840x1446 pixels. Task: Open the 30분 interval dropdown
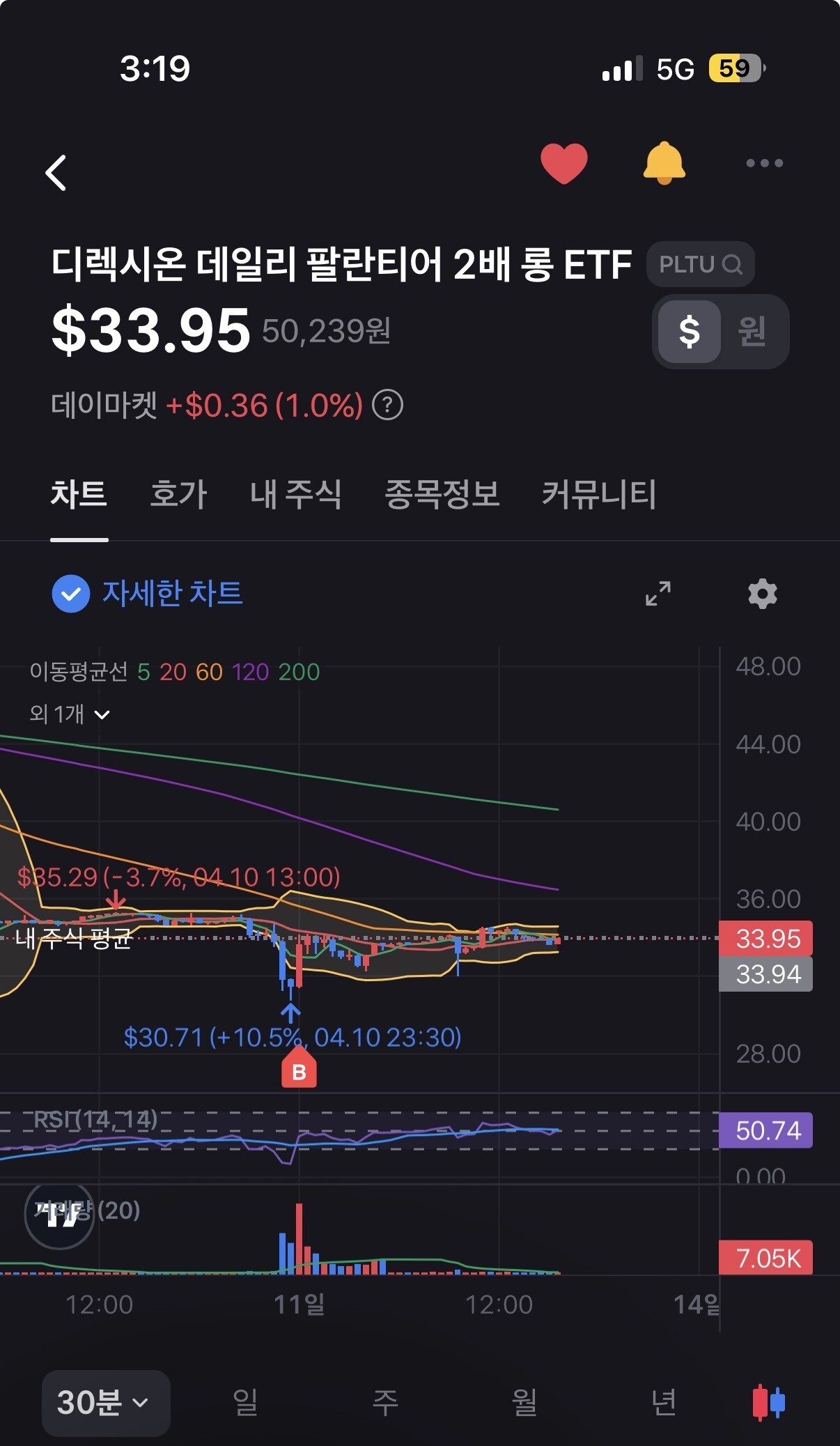(x=105, y=1403)
